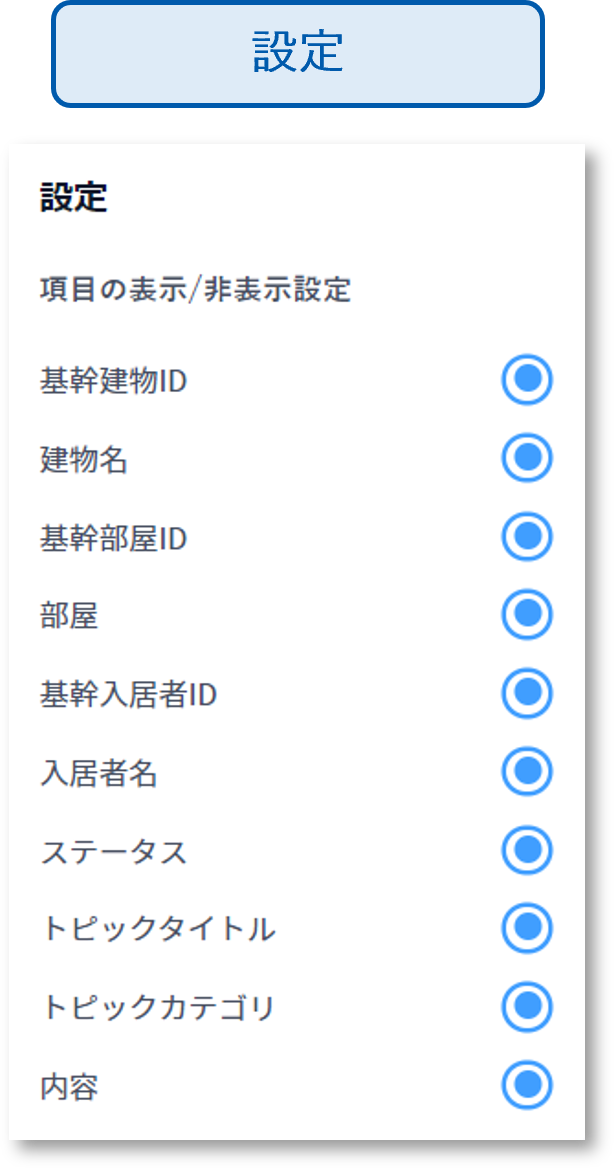Switch off the 基幹部屋ID column
614x1169 pixels.
click(527, 537)
